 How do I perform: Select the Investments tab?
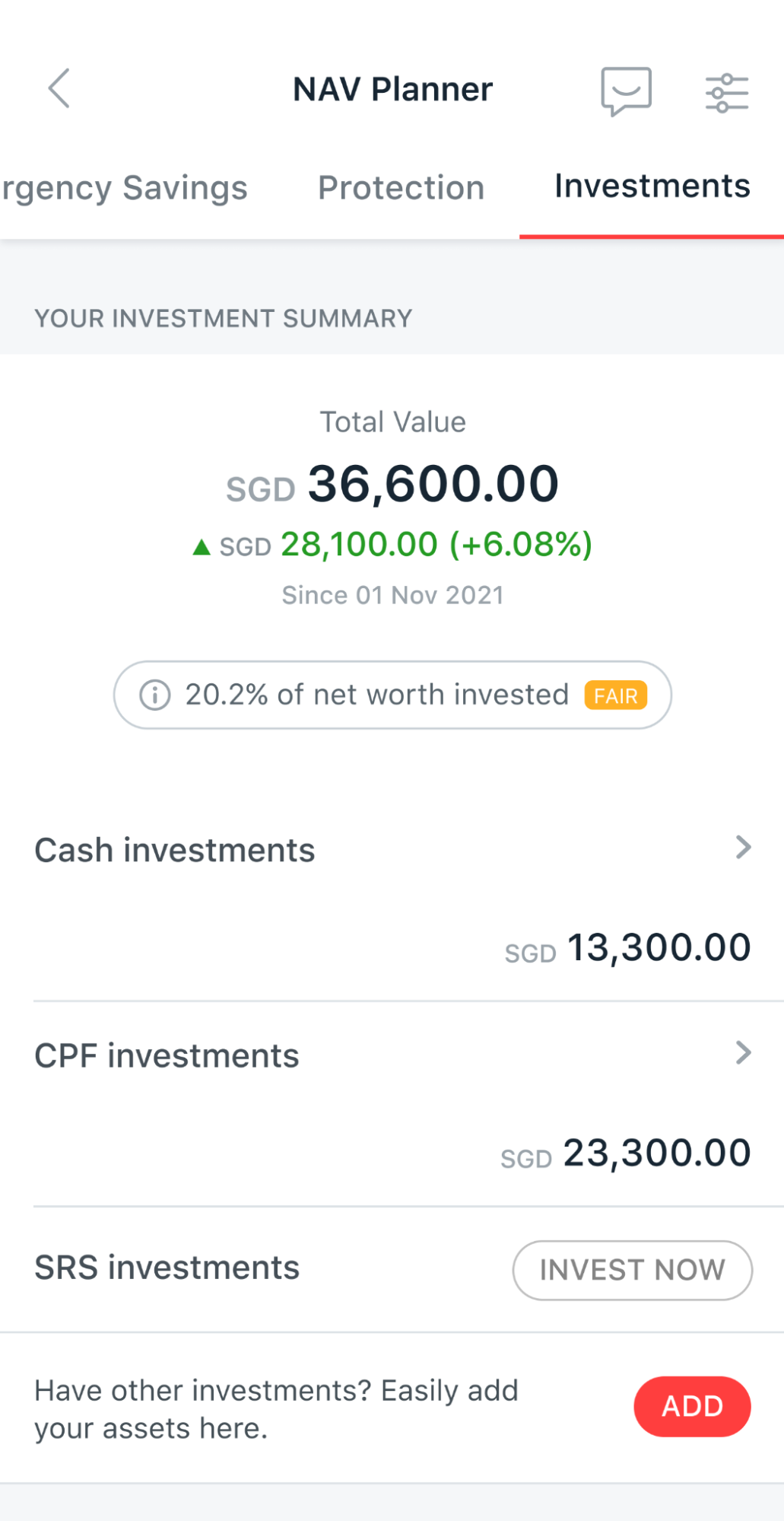[652, 186]
